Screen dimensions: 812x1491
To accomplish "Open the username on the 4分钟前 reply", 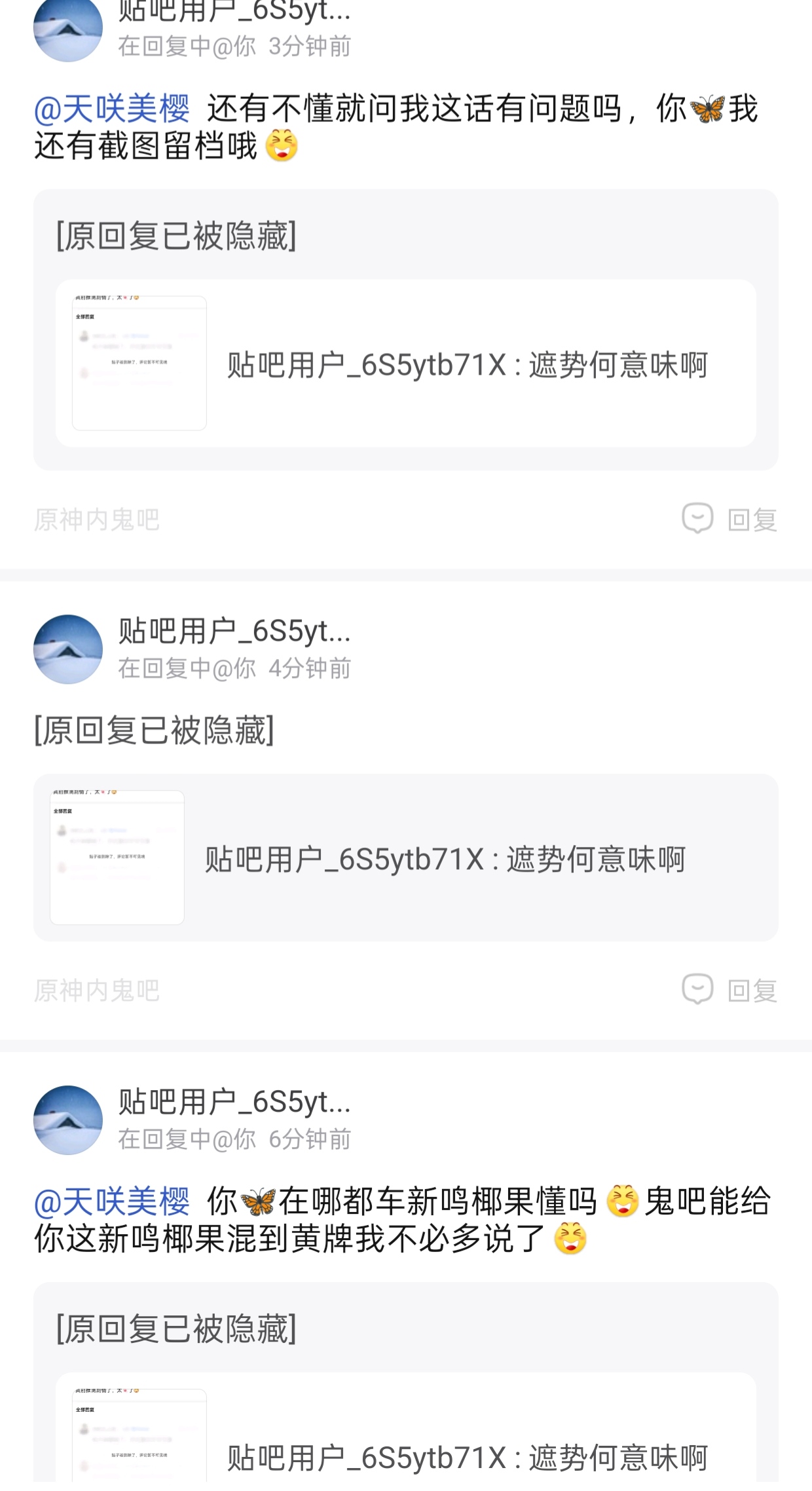I will (x=234, y=632).
